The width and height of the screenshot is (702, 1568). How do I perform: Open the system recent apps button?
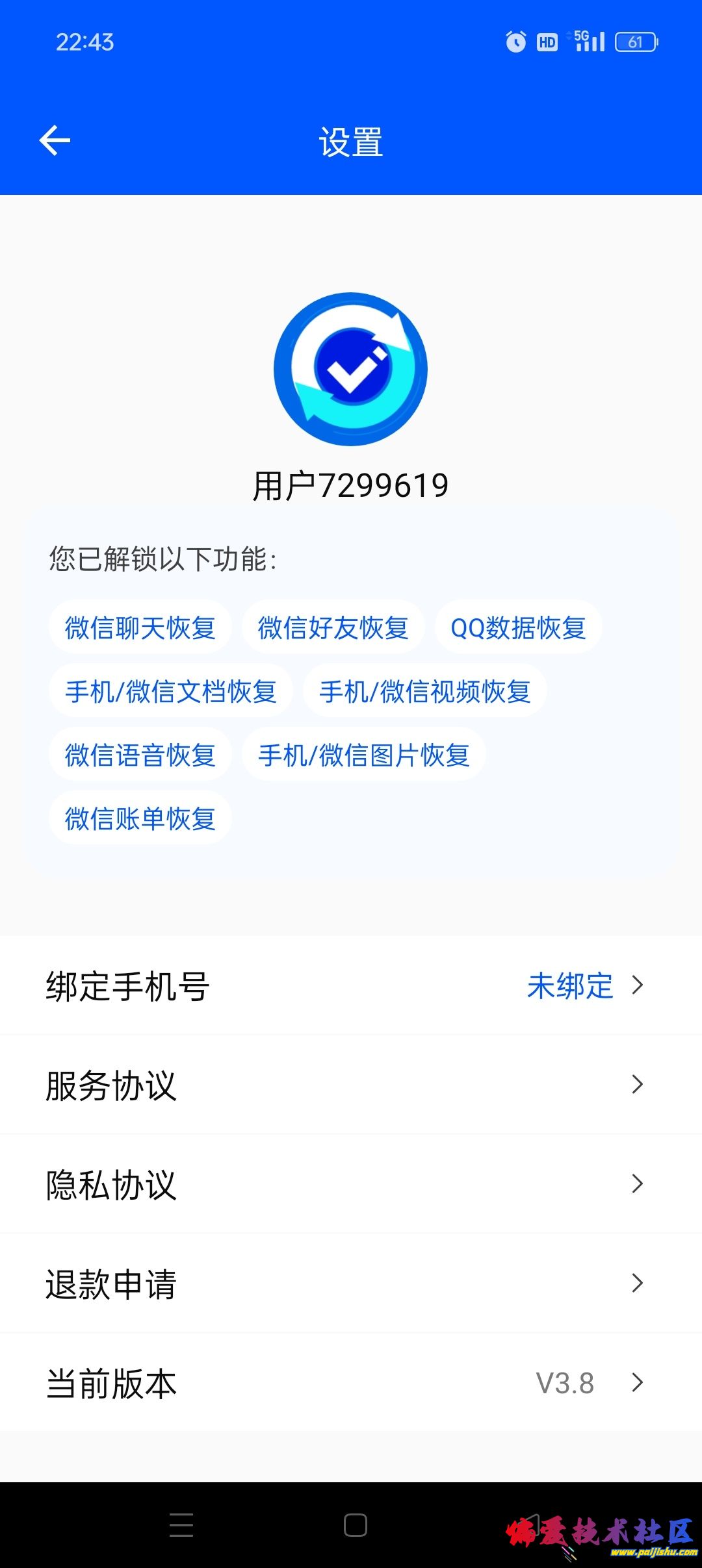pyautogui.click(x=181, y=1524)
